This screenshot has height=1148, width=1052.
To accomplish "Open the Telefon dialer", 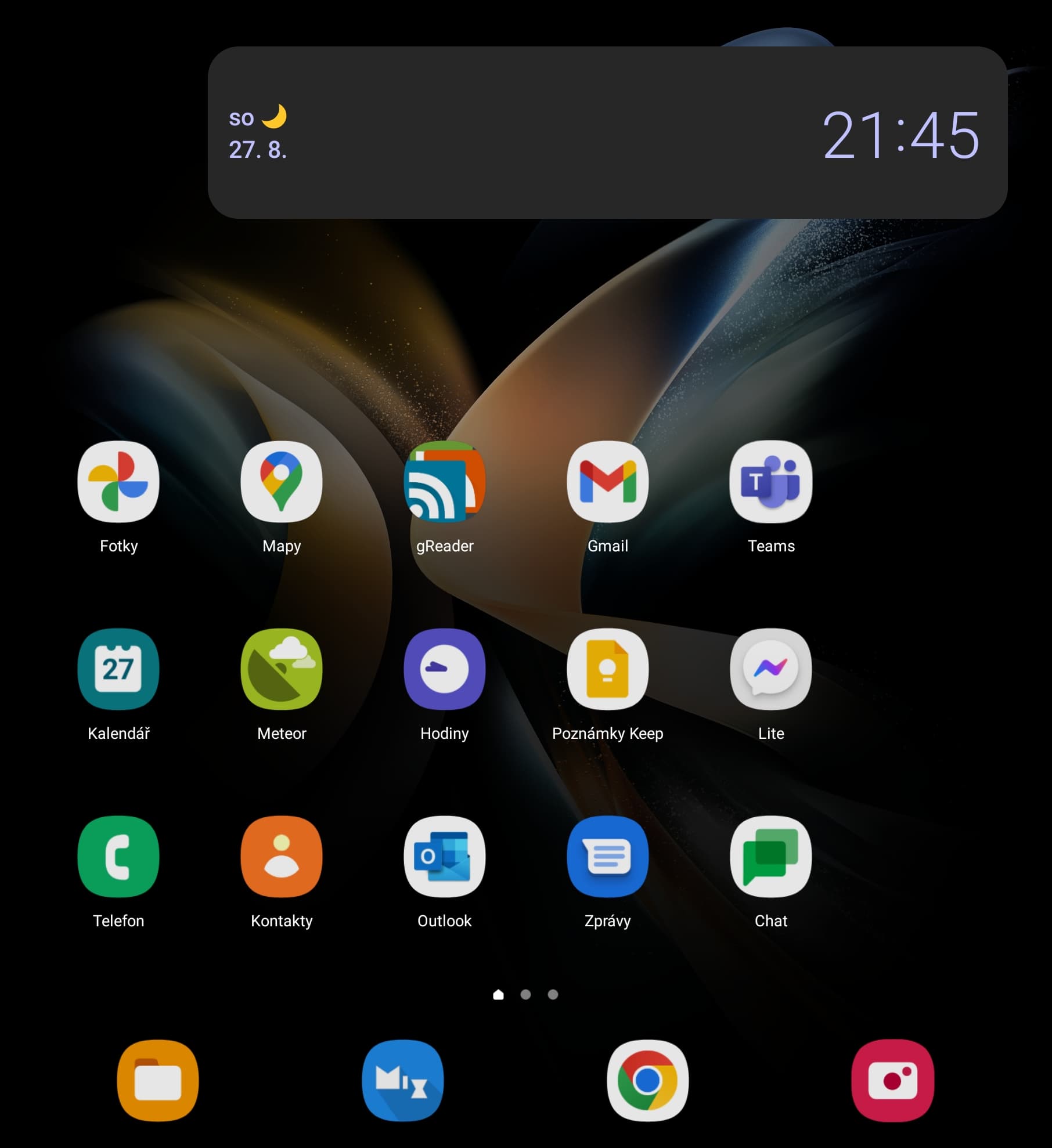I will tap(118, 857).
